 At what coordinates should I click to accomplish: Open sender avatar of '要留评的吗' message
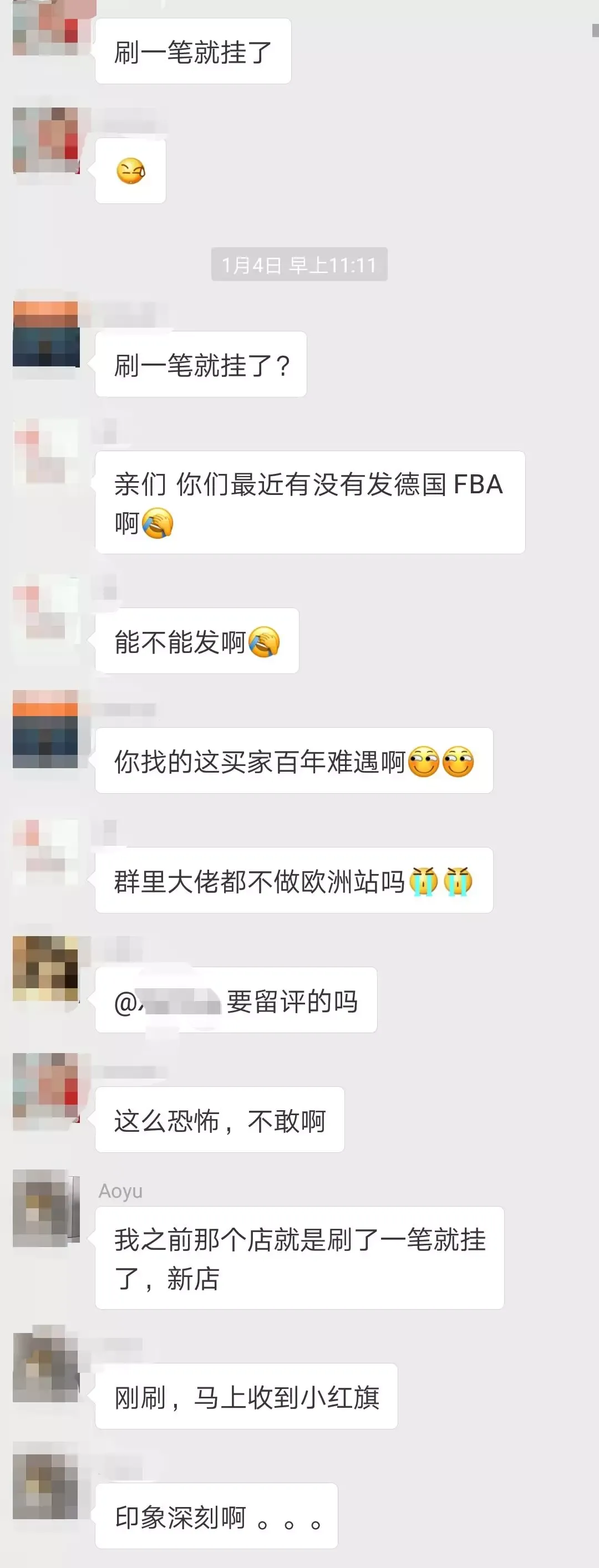(x=45, y=968)
